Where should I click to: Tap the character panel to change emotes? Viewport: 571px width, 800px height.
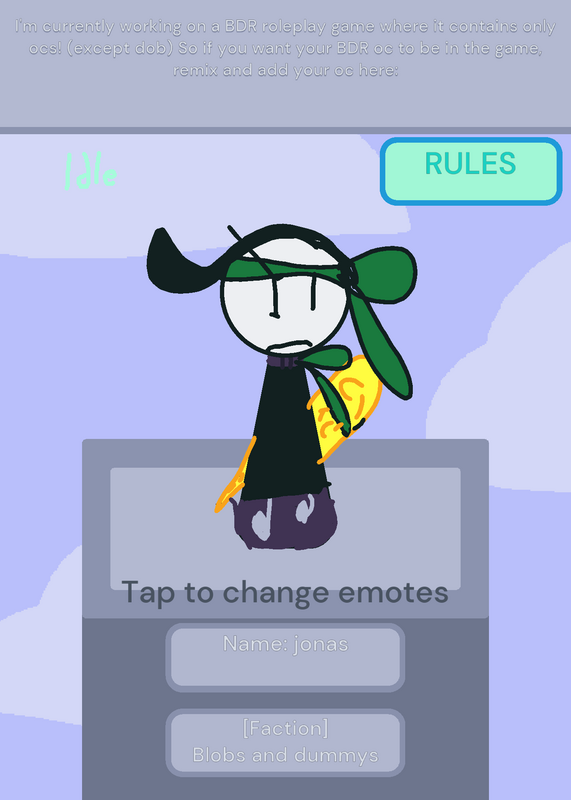point(285,529)
